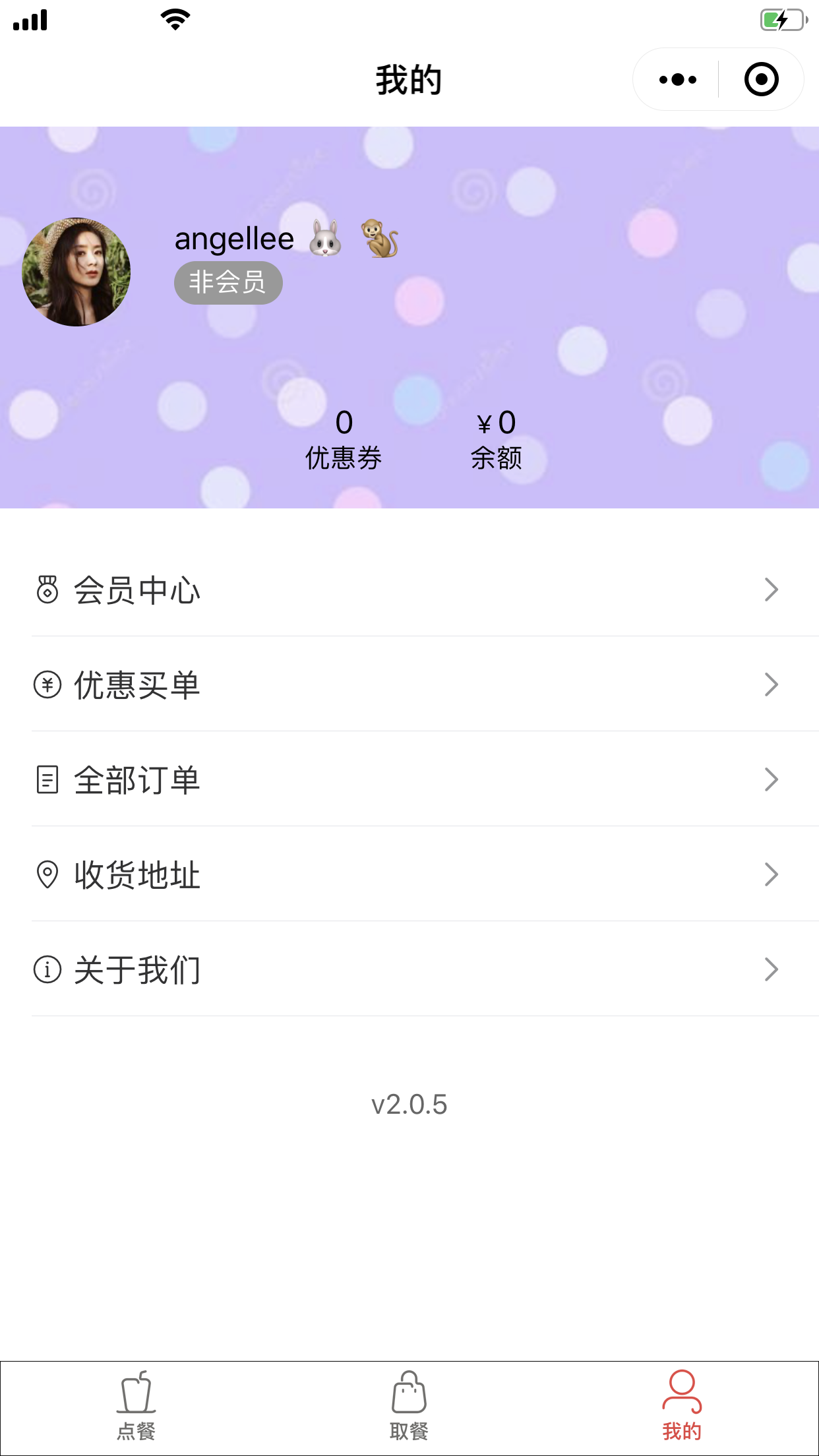The height and width of the screenshot is (1456, 819).
Task: Open the mini program more-options menu
Action: point(677,80)
